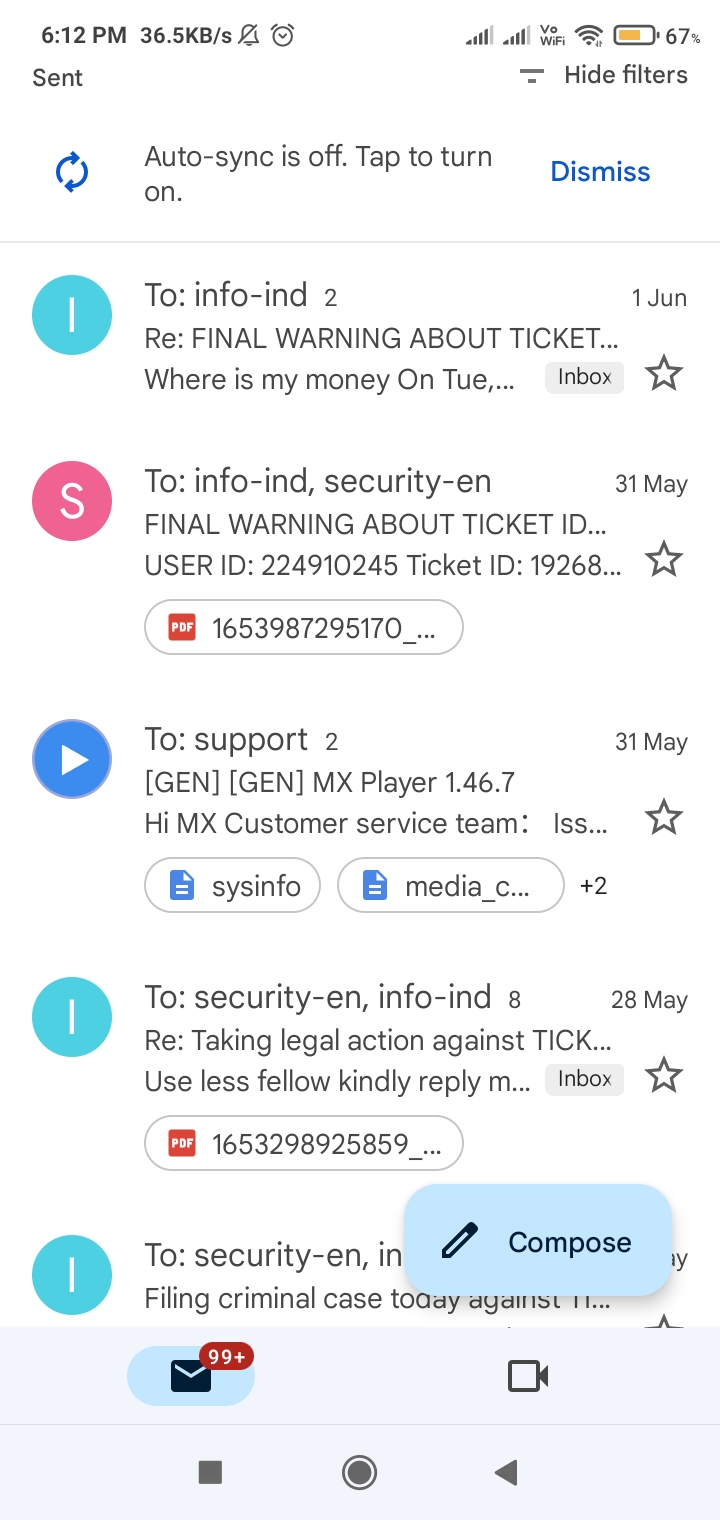The width and height of the screenshot is (720, 1520).
Task: Open the media_c... attachment chip
Action: pyautogui.click(x=451, y=886)
